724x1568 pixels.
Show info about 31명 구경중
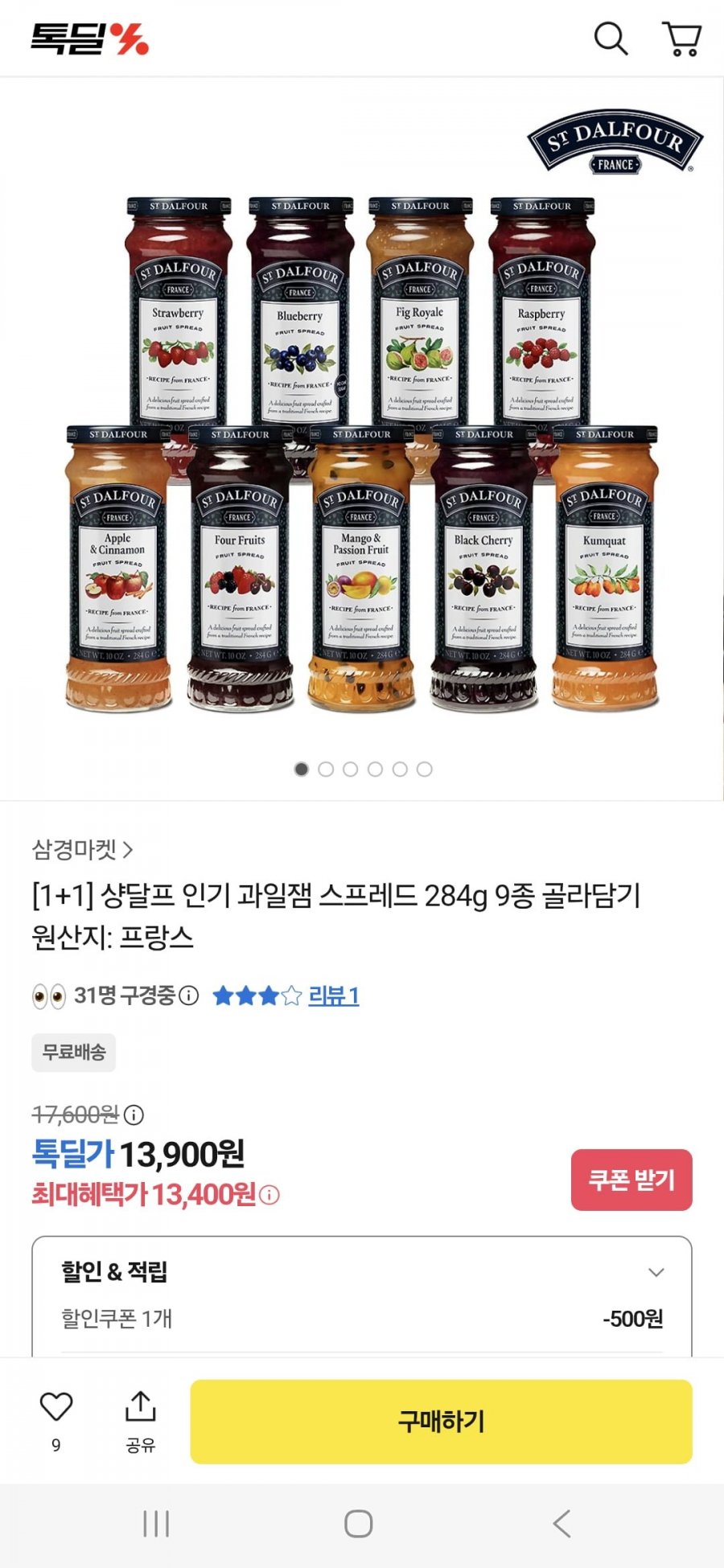[x=189, y=996]
